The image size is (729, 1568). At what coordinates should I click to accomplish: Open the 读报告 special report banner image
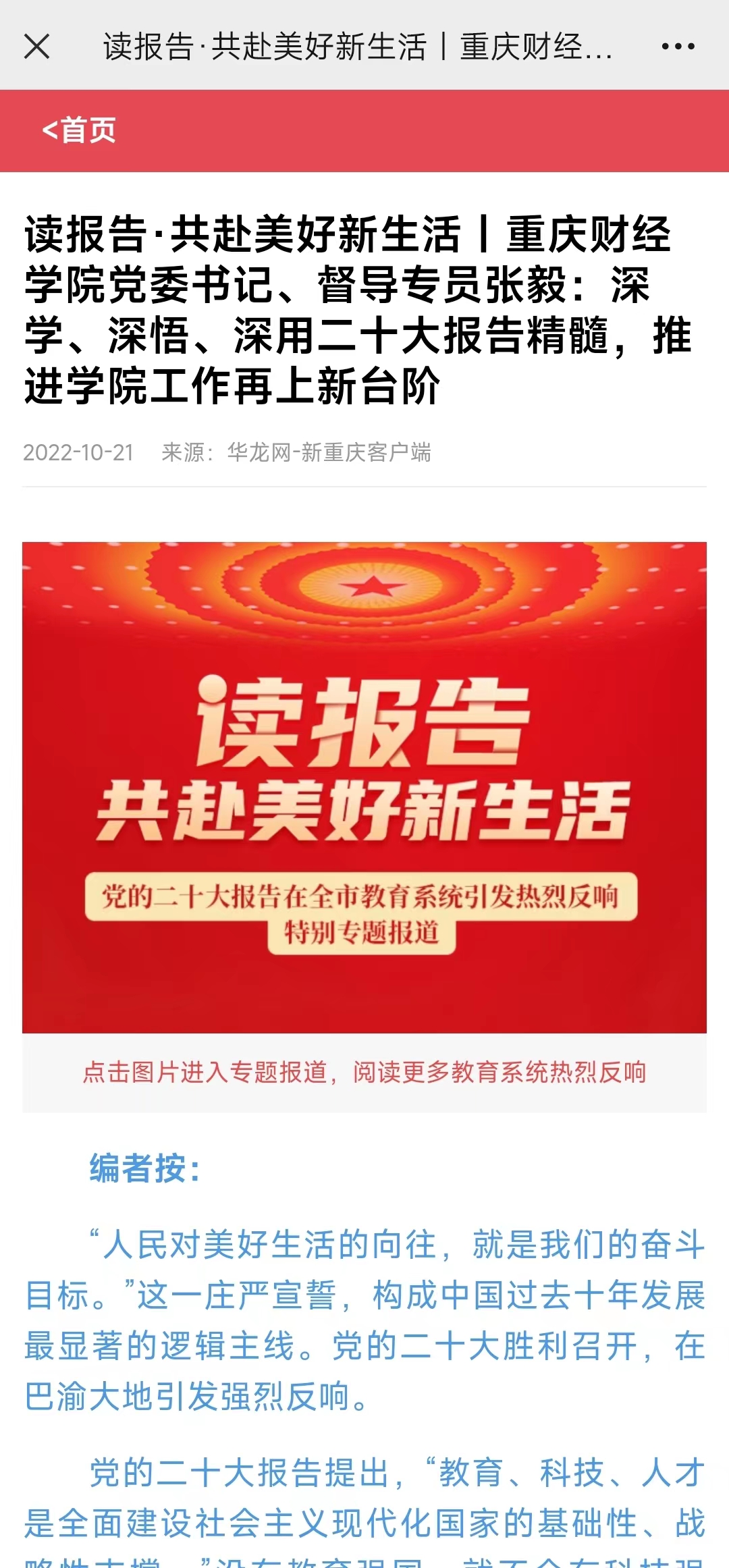click(x=364, y=787)
